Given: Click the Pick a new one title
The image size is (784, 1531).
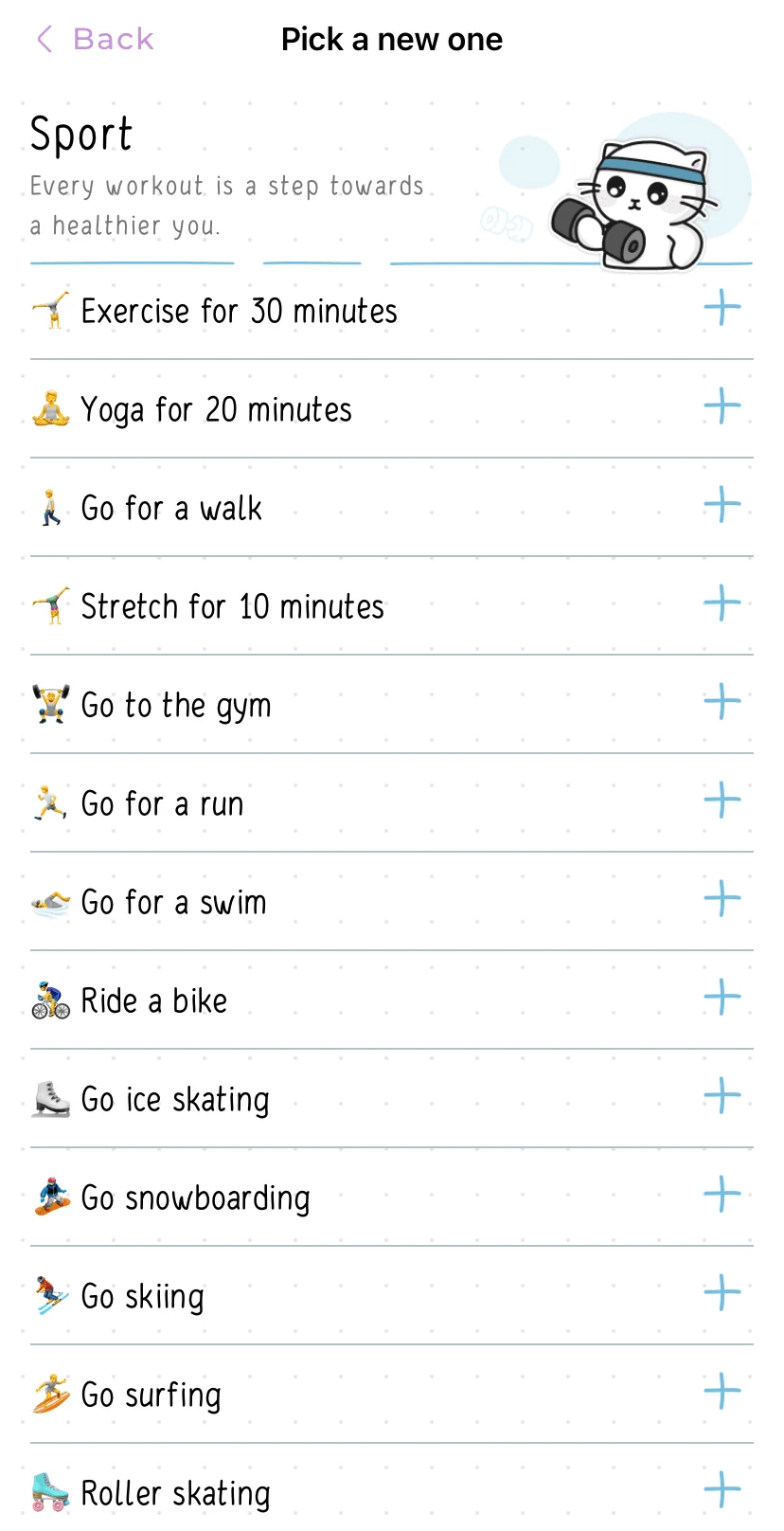Looking at the screenshot, I should click(x=392, y=39).
